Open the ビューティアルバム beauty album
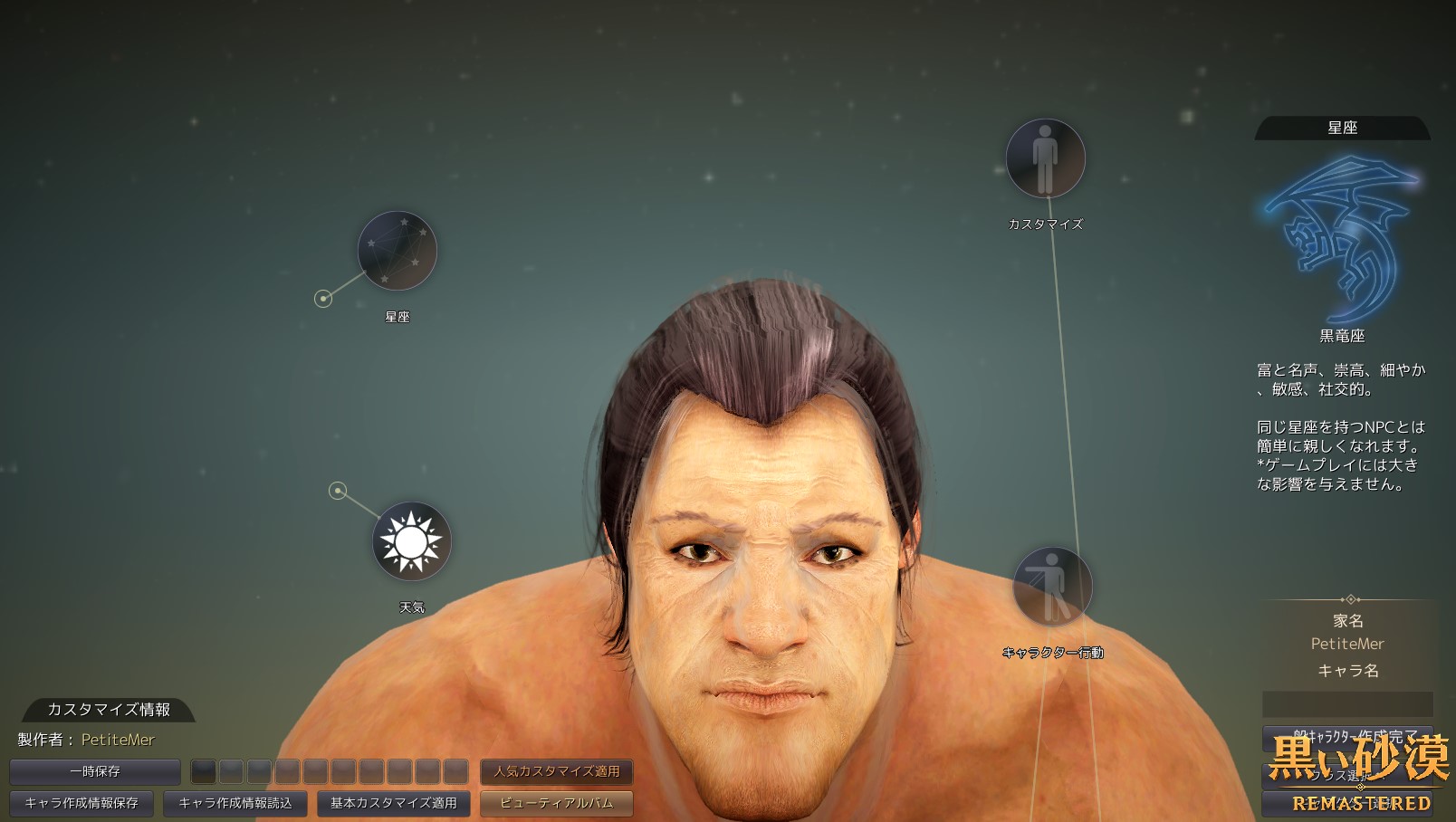Viewport: 1456px width, 822px height. point(556,803)
